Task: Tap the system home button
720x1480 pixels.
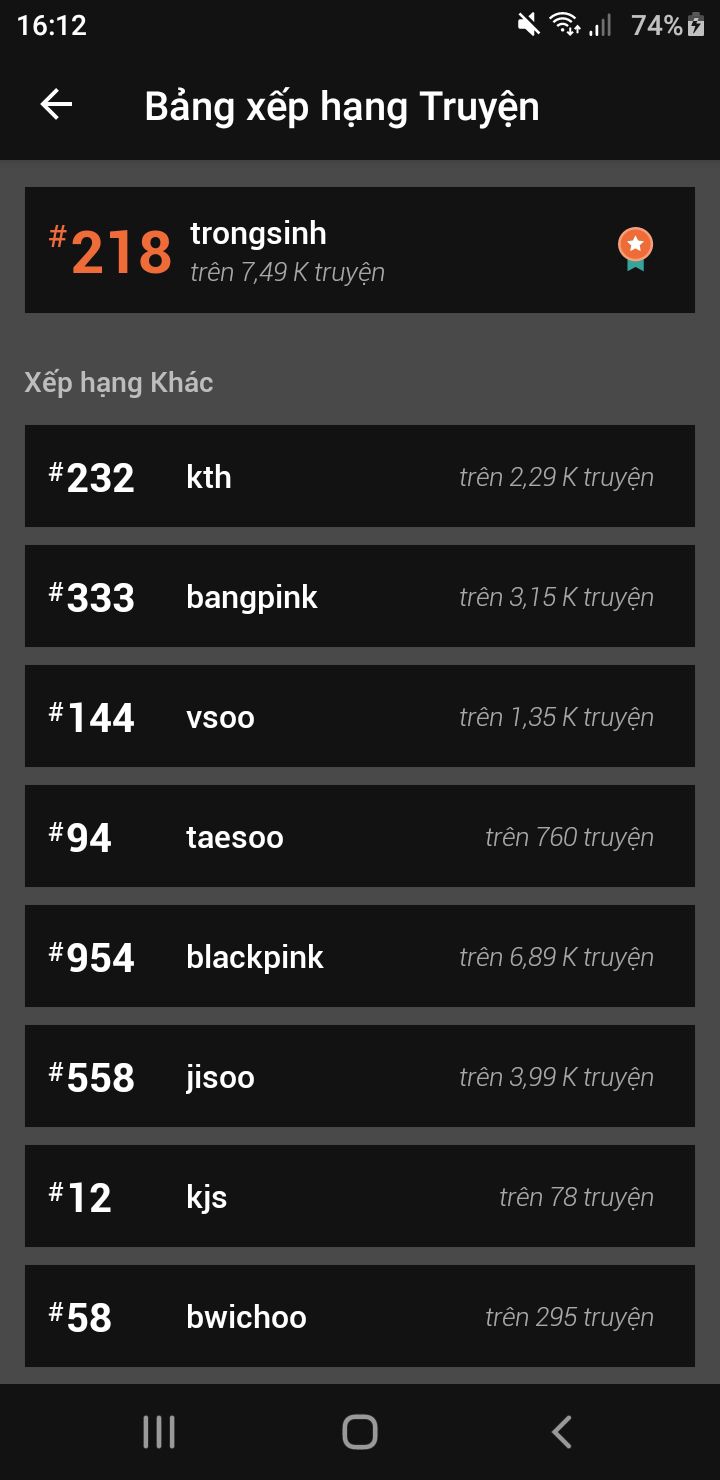Action: 360,1432
